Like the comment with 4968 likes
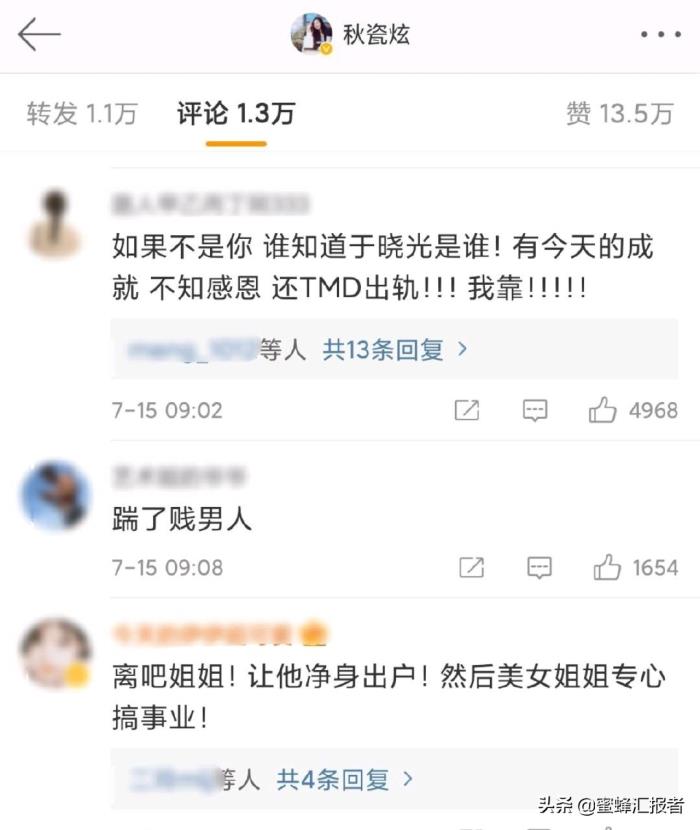Image resolution: width=700 pixels, height=830 pixels. 602,410
